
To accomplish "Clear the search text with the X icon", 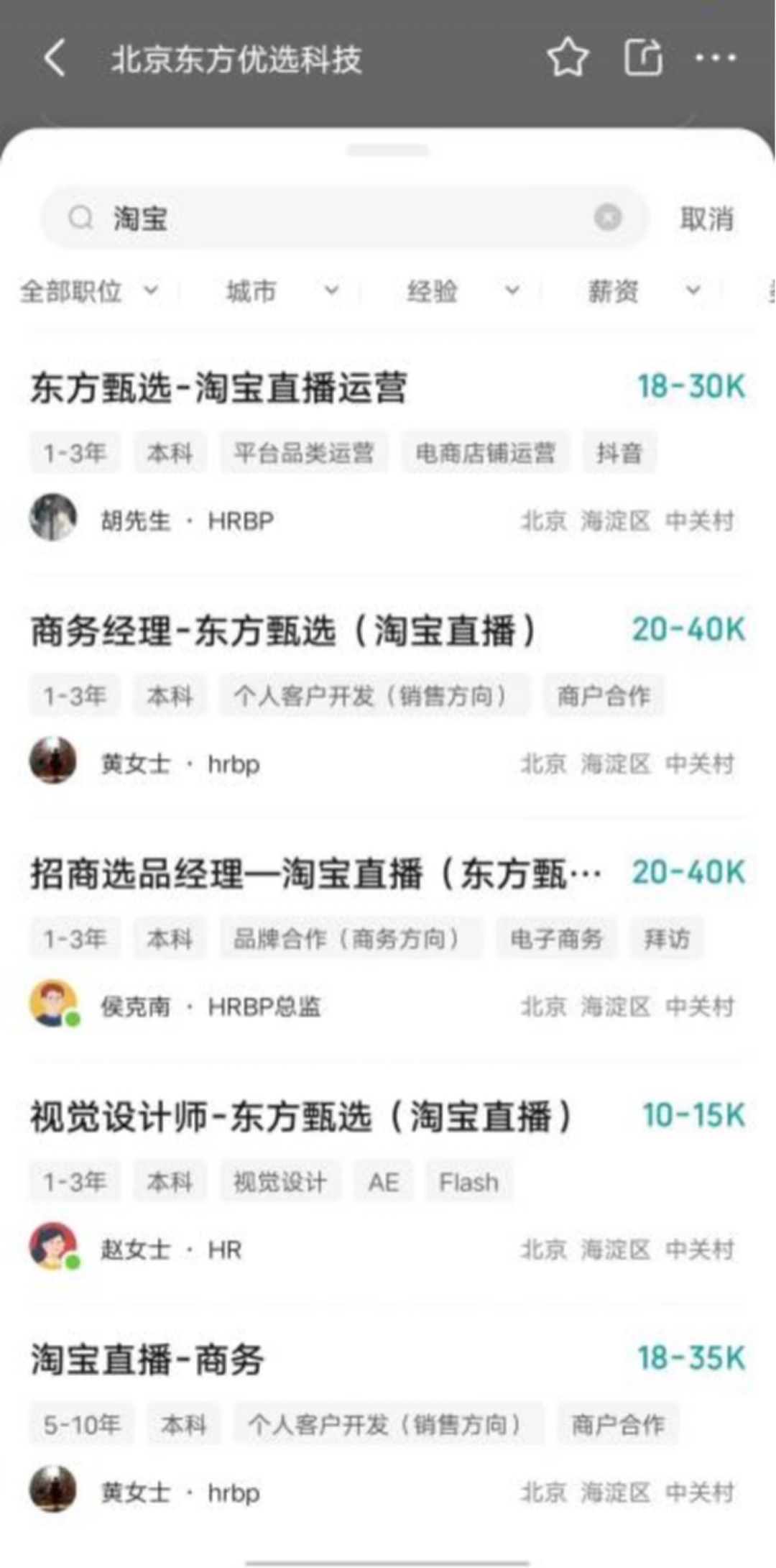I will tap(608, 217).
